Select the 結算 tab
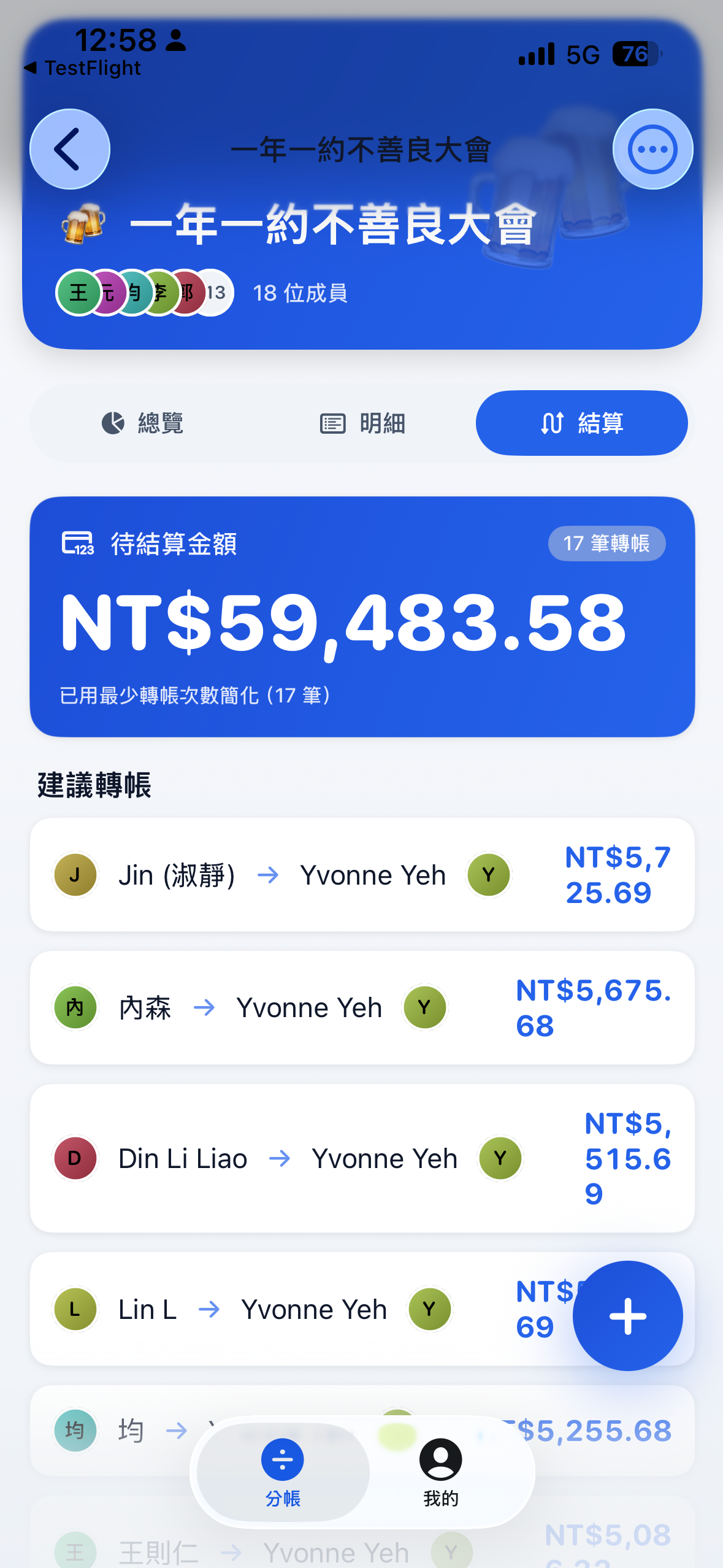Image resolution: width=723 pixels, height=1568 pixels. (582, 423)
